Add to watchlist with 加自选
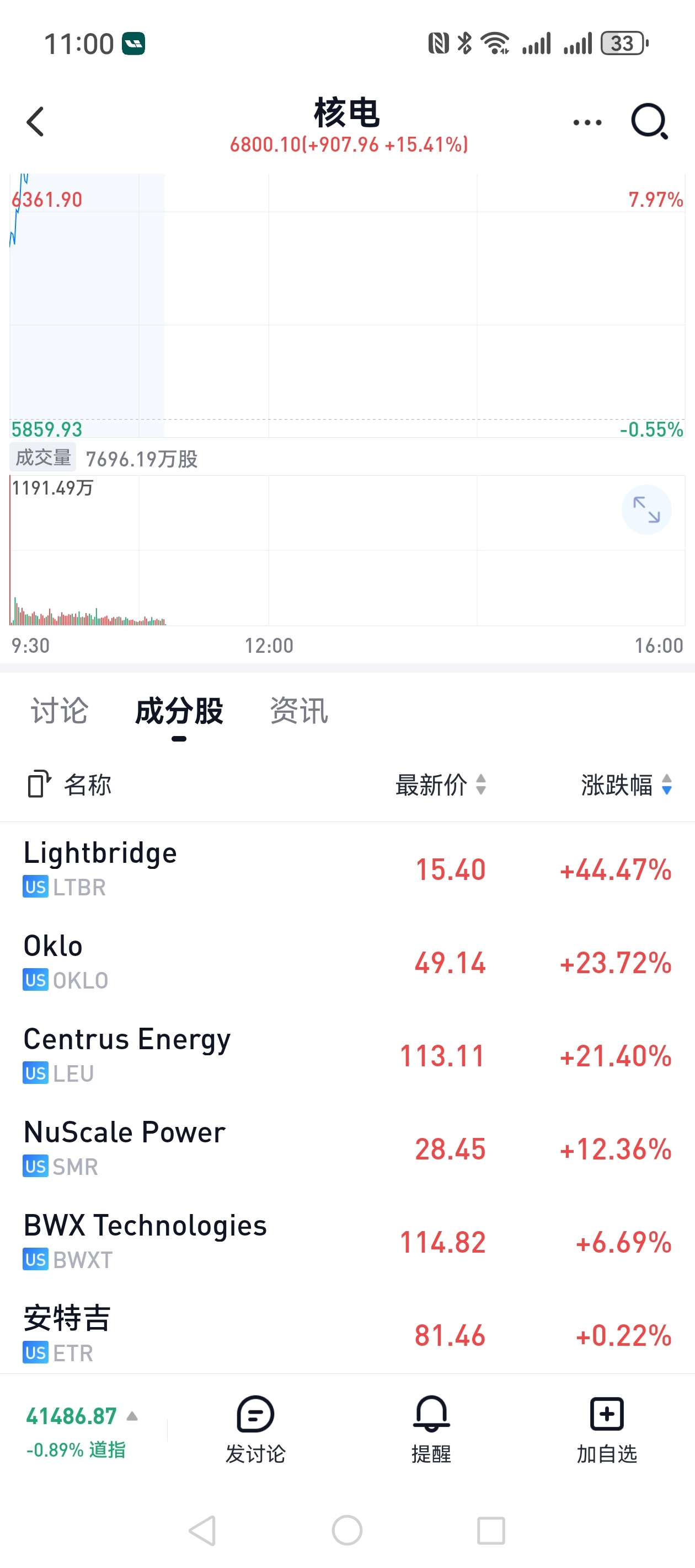 pos(607,1430)
